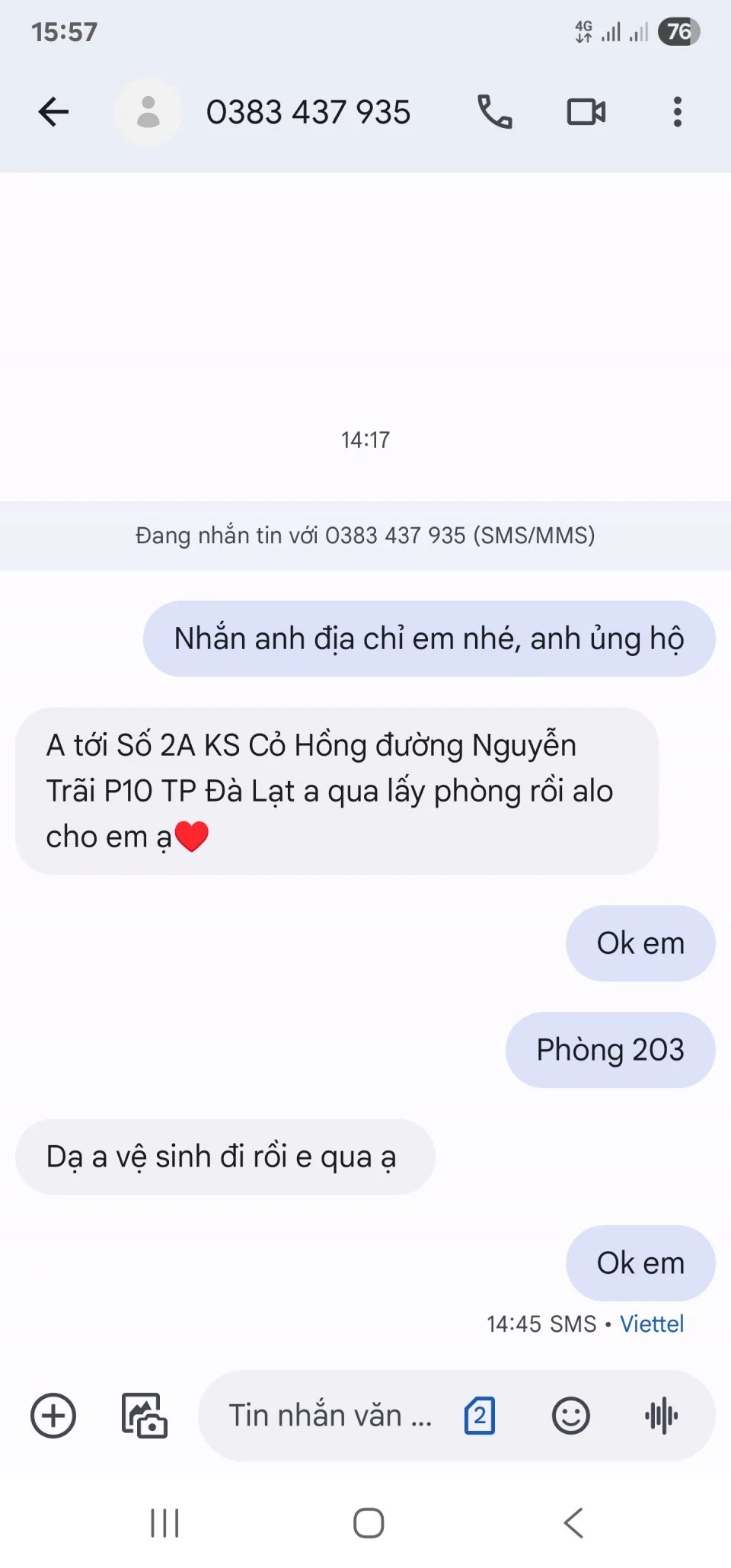Tap the system home button
This screenshot has height=1568, width=731.
point(369,1523)
